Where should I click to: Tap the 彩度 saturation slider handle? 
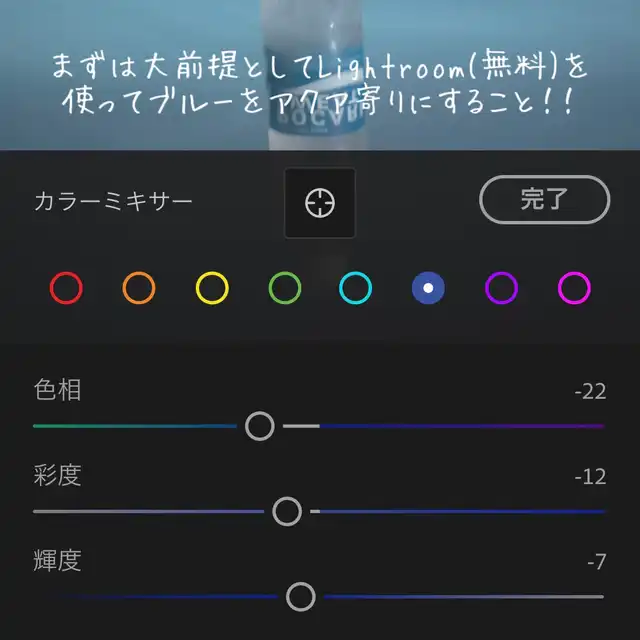click(287, 511)
